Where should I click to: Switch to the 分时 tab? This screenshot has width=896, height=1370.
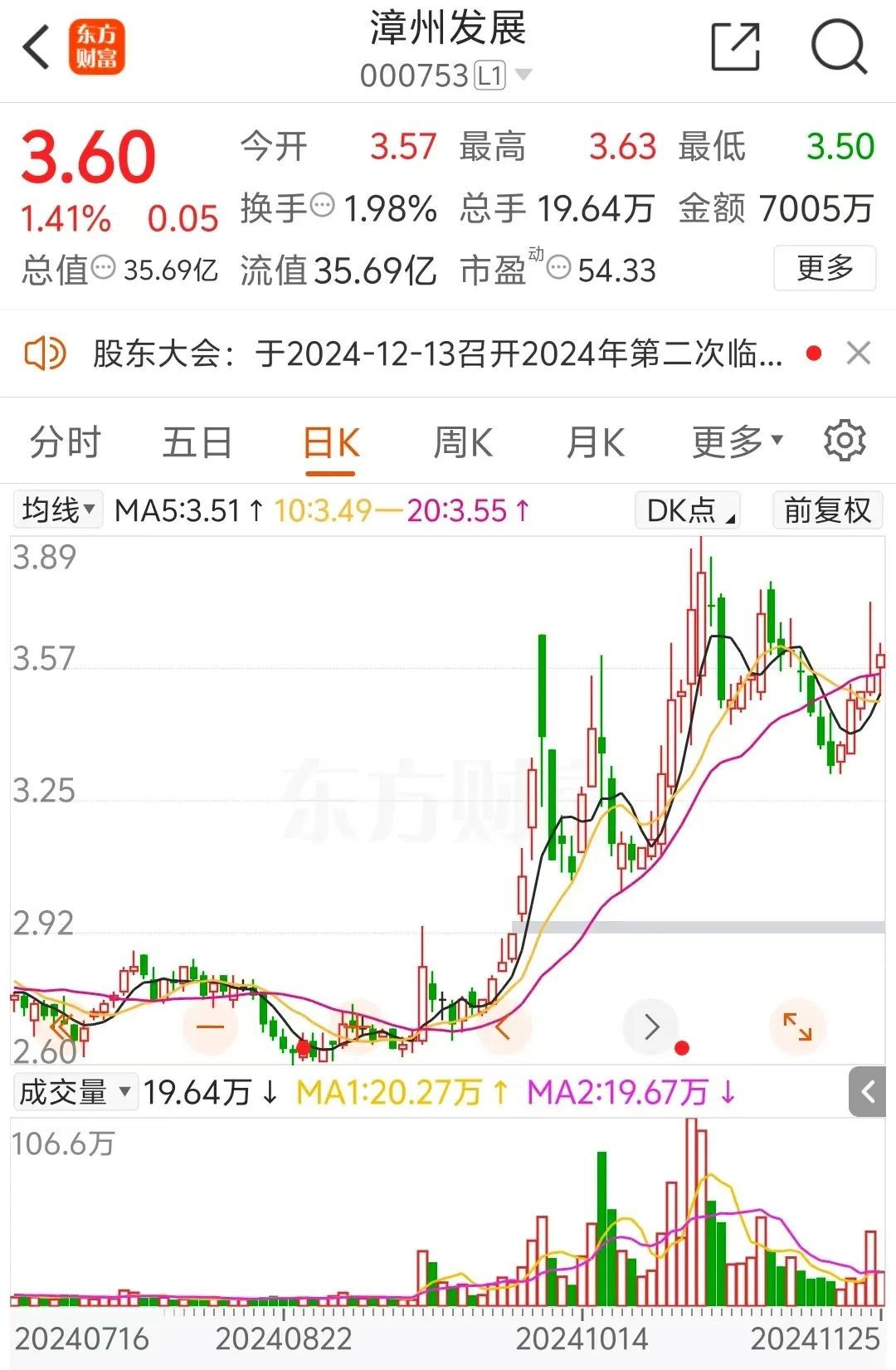[x=65, y=442]
